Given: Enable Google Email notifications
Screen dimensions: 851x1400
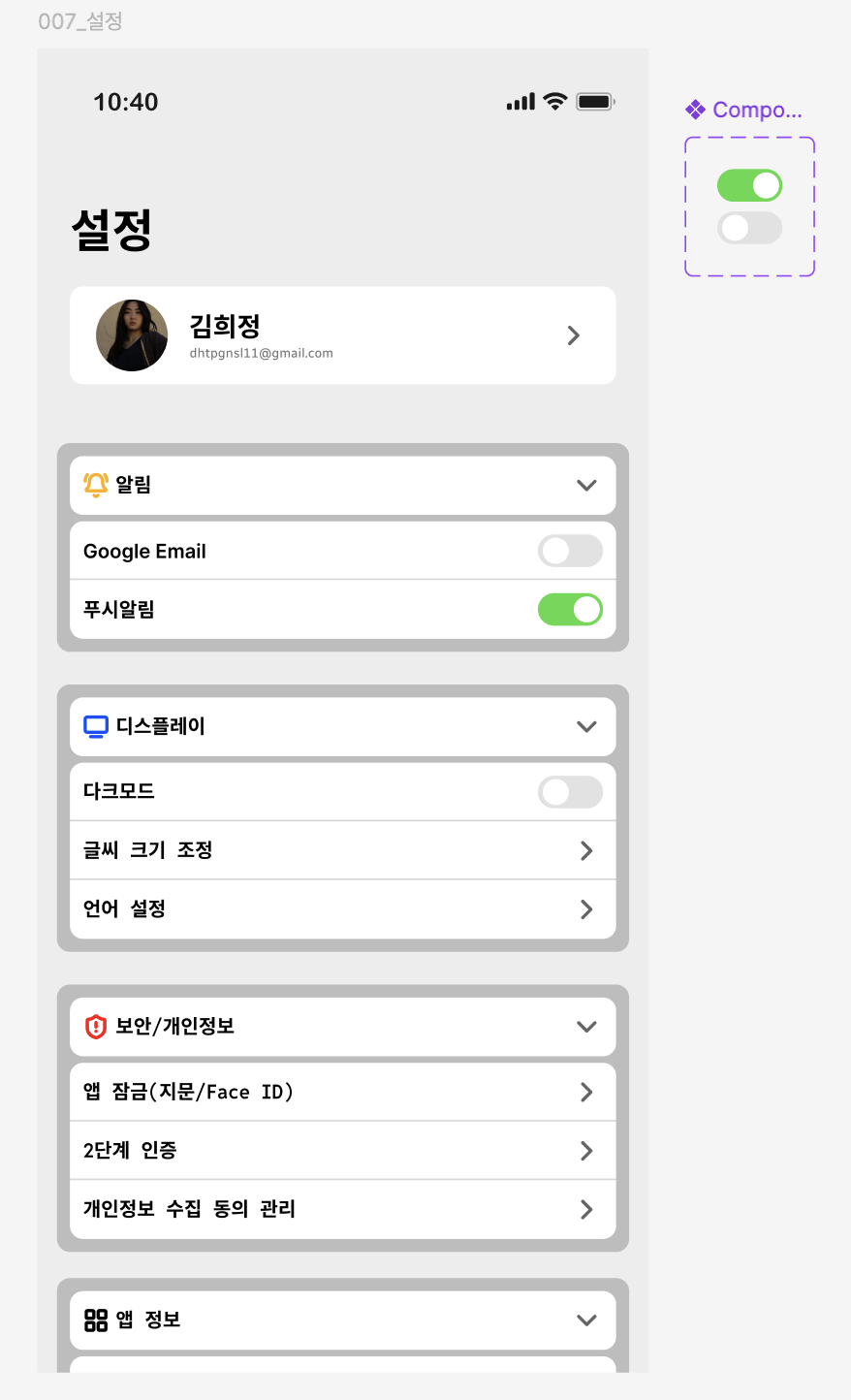Looking at the screenshot, I should (x=570, y=552).
